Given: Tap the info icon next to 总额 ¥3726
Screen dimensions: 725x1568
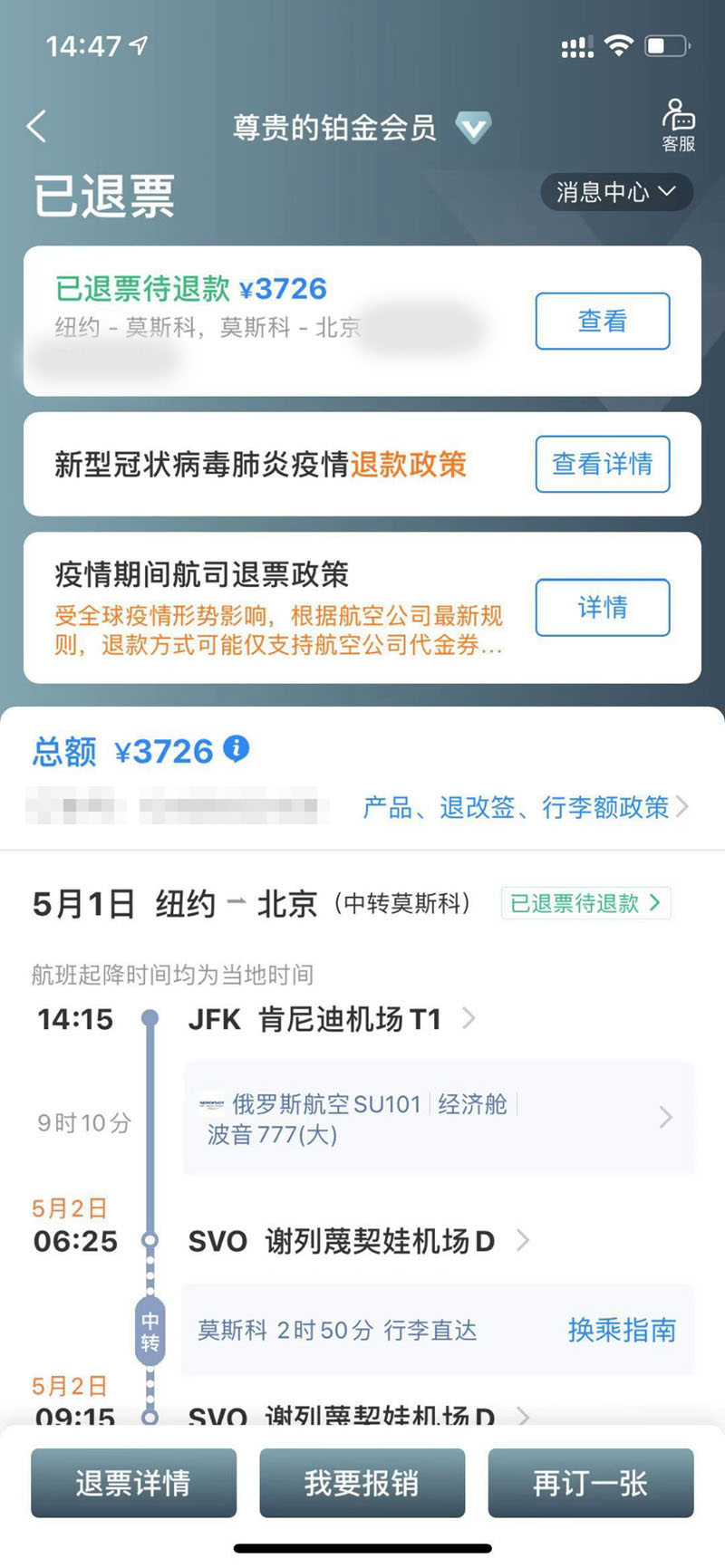Looking at the screenshot, I should [x=236, y=749].
